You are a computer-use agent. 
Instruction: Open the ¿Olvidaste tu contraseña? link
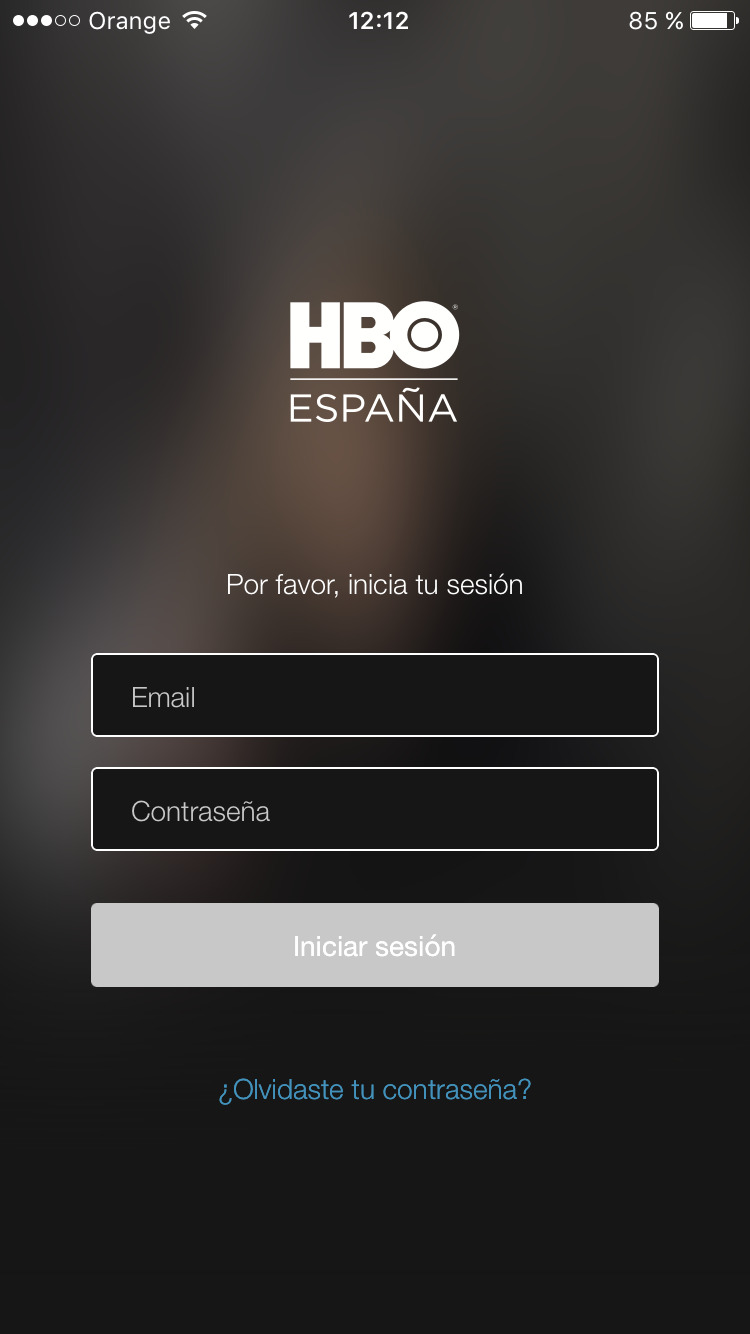pos(374,1090)
